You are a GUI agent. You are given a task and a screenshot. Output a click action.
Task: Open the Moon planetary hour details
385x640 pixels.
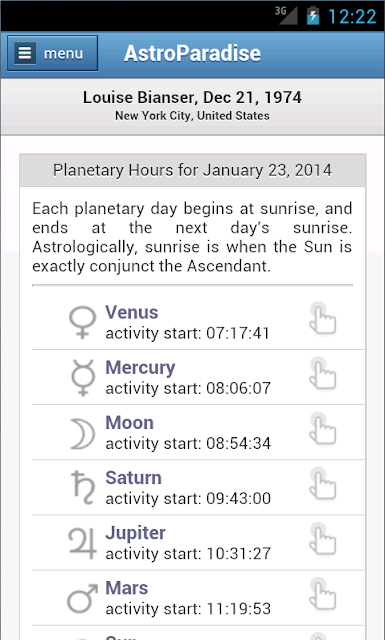[x=198, y=432]
